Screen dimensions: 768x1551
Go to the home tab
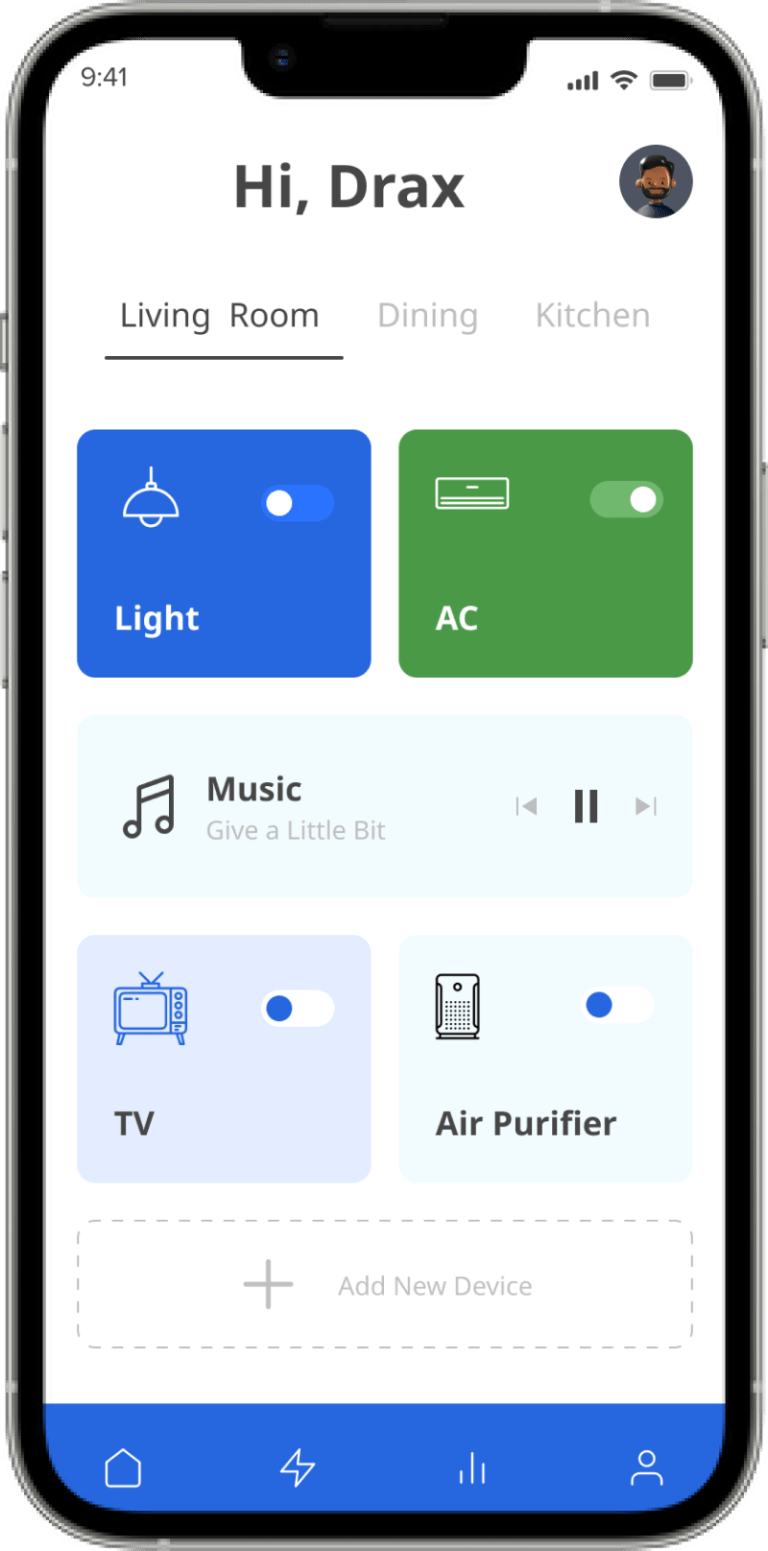coord(123,1469)
